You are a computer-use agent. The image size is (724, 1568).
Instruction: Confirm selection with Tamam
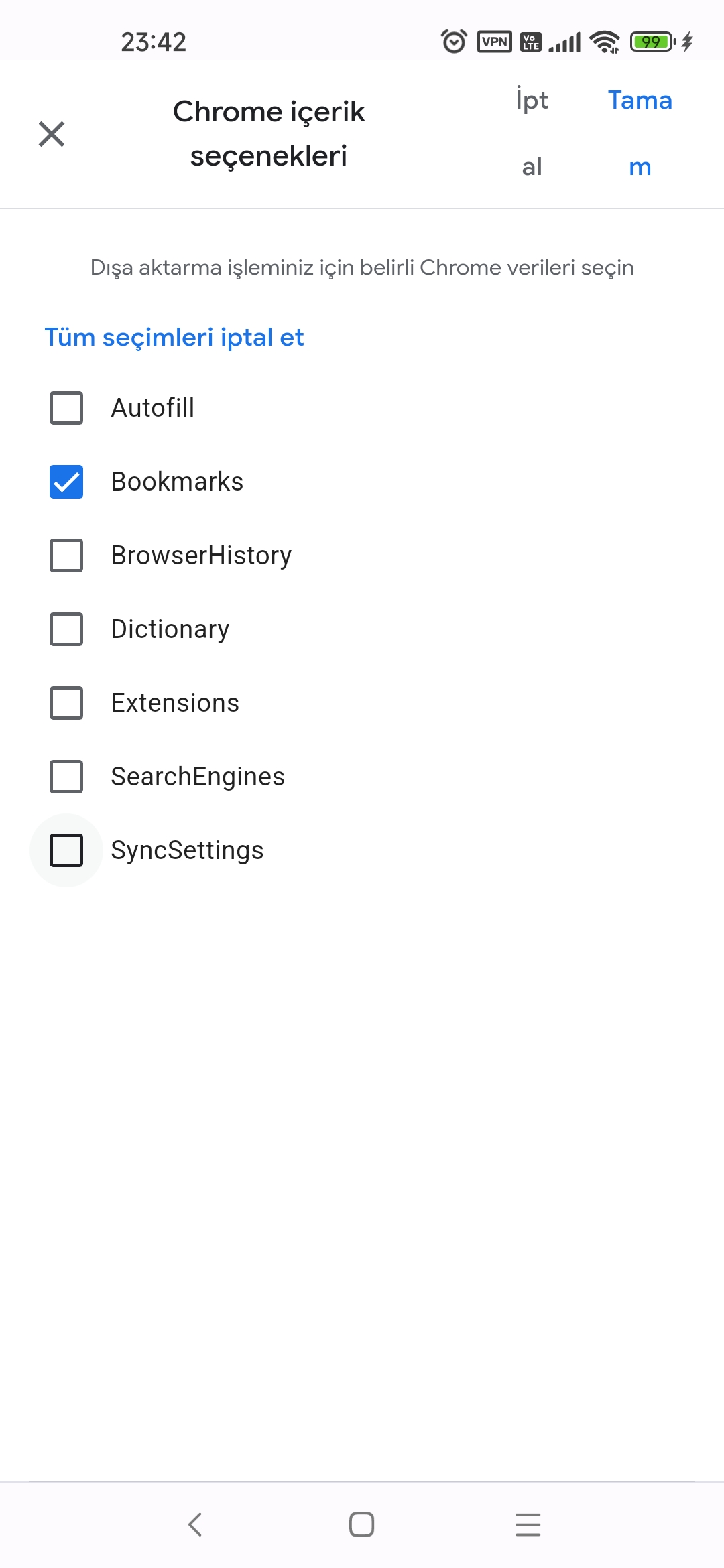point(640,133)
